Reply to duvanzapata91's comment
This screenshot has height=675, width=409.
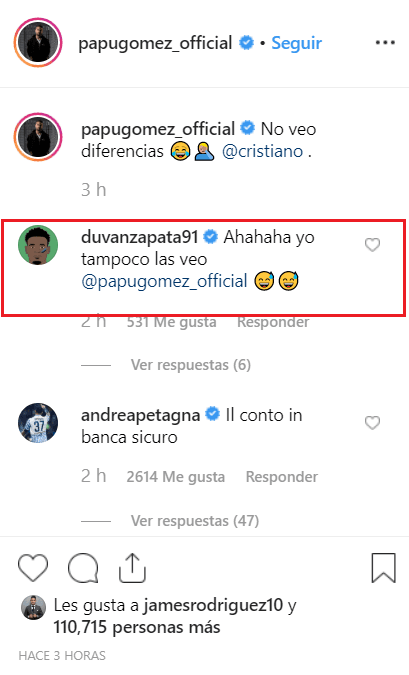coord(273,322)
